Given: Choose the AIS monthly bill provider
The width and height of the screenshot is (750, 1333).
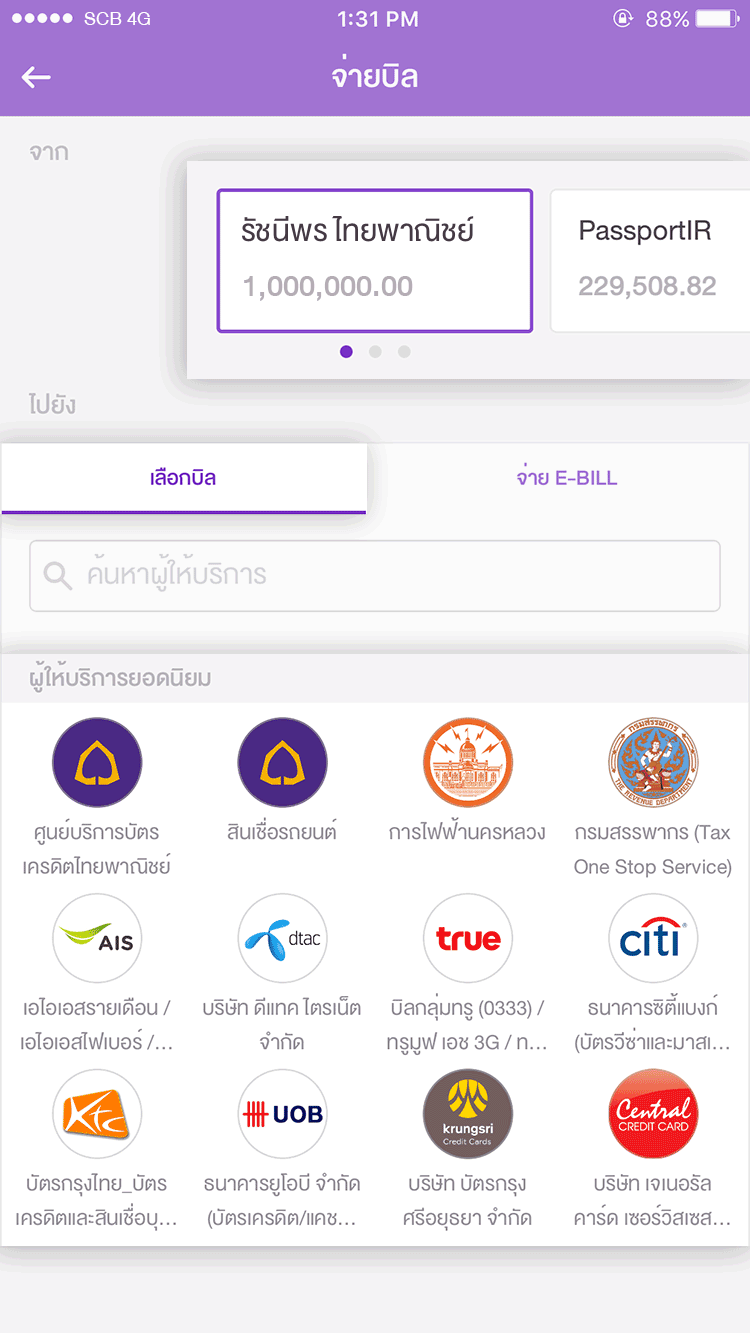Looking at the screenshot, I should (97, 939).
